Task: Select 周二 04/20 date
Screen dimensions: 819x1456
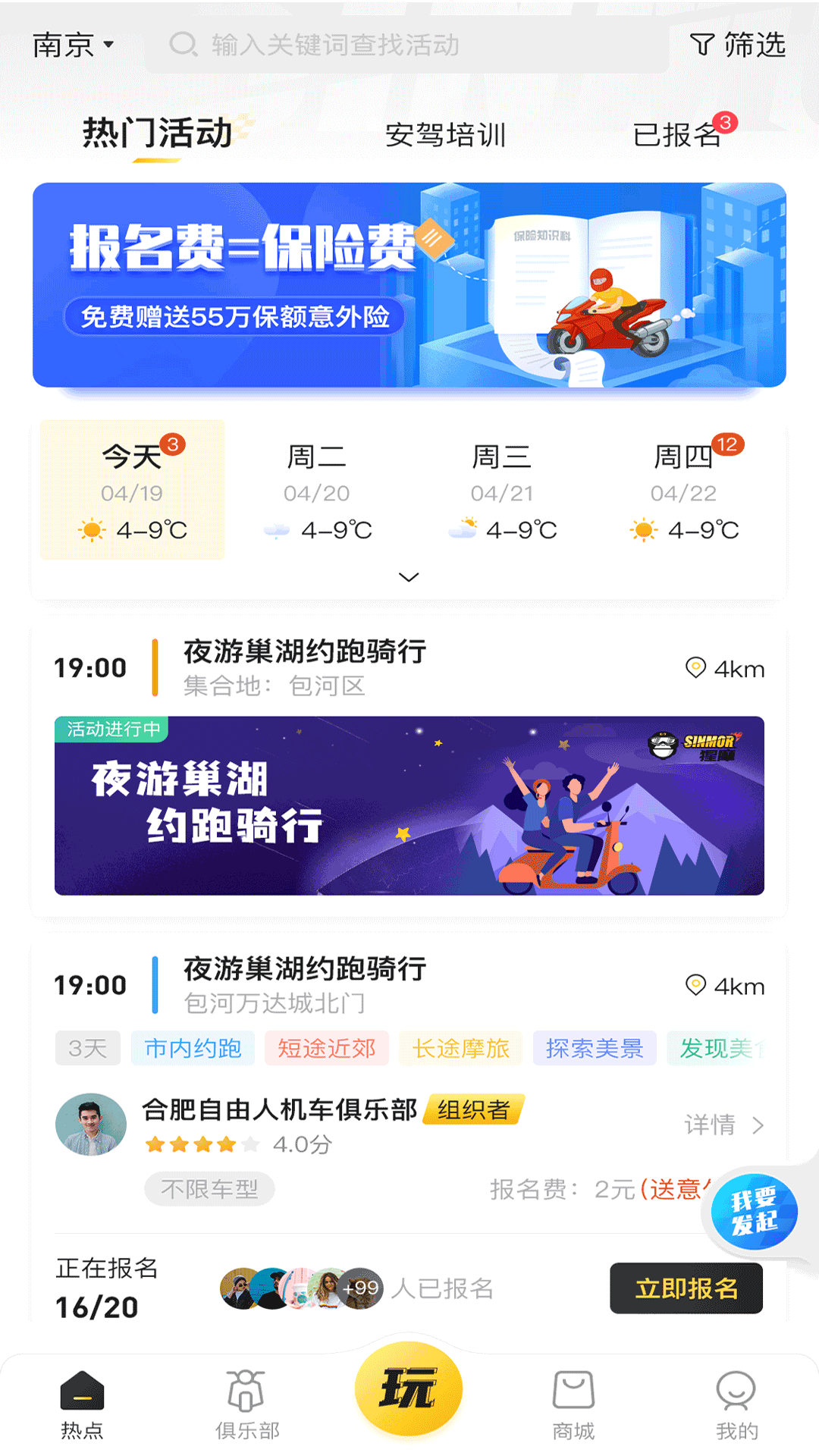Action: tap(317, 491)
